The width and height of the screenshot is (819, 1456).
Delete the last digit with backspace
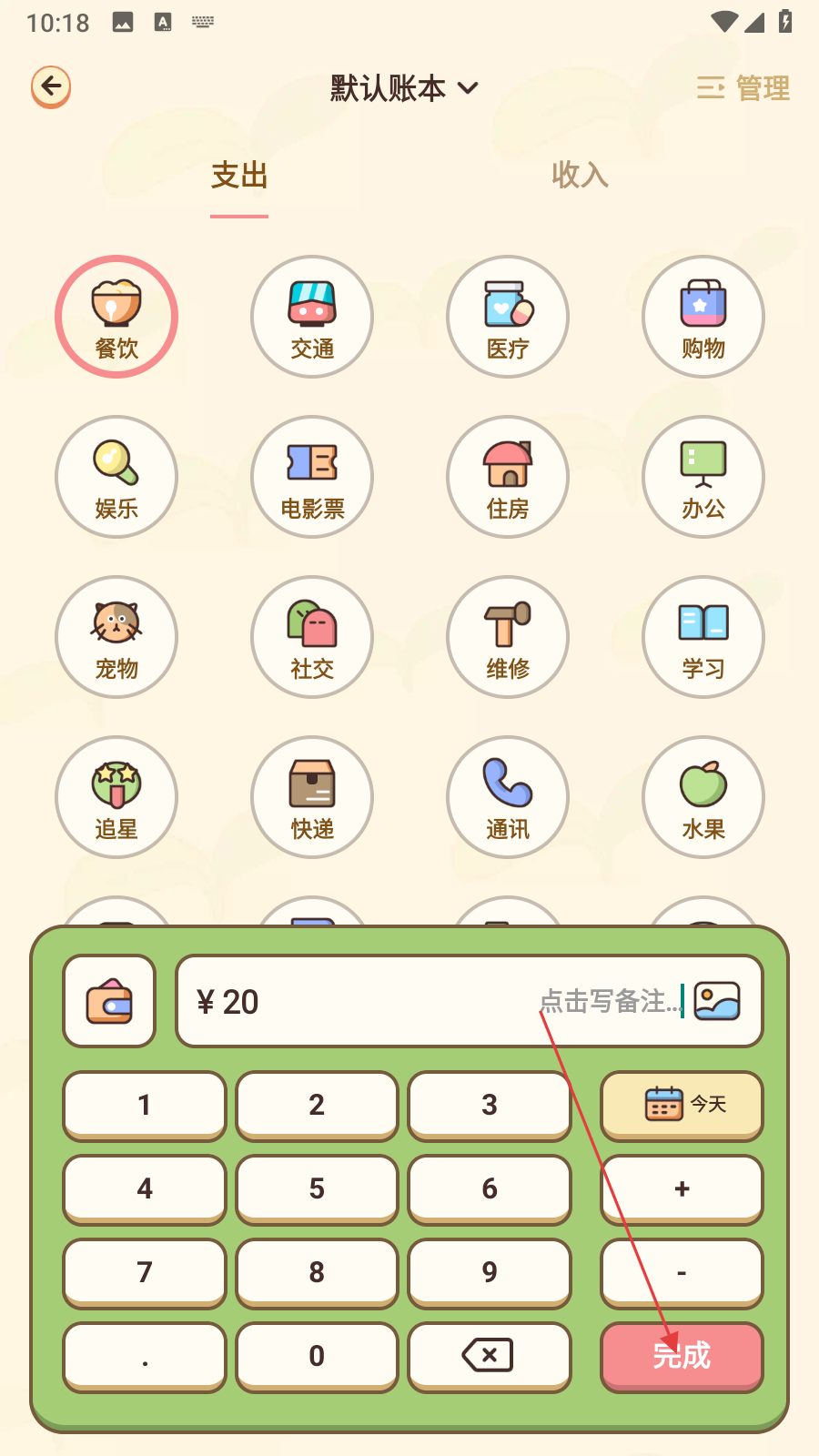[490, 1356]
